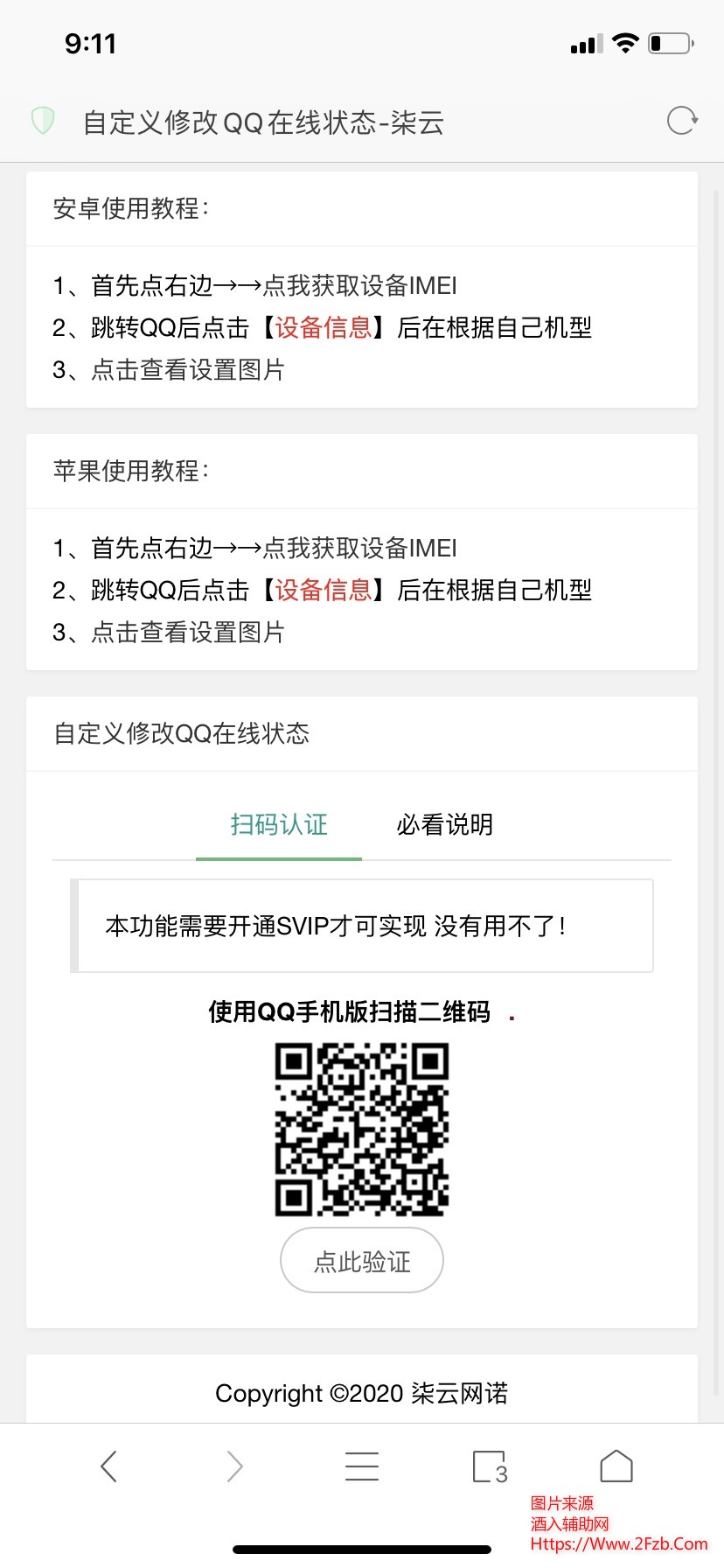
Task: Switch to the 扫码认证 tab
Action: click(279, 824)
